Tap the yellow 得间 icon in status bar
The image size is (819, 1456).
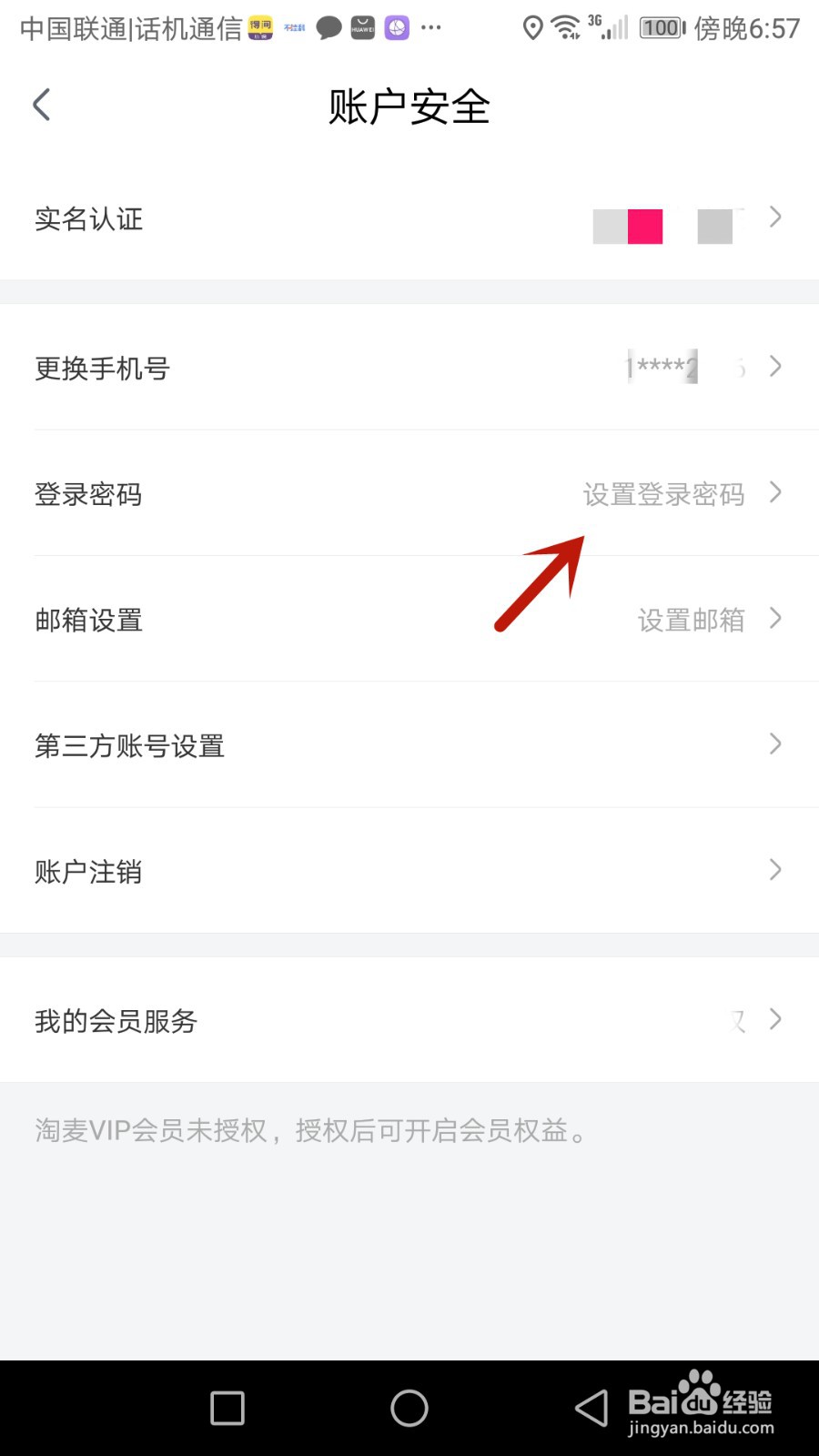click(259, 27)
